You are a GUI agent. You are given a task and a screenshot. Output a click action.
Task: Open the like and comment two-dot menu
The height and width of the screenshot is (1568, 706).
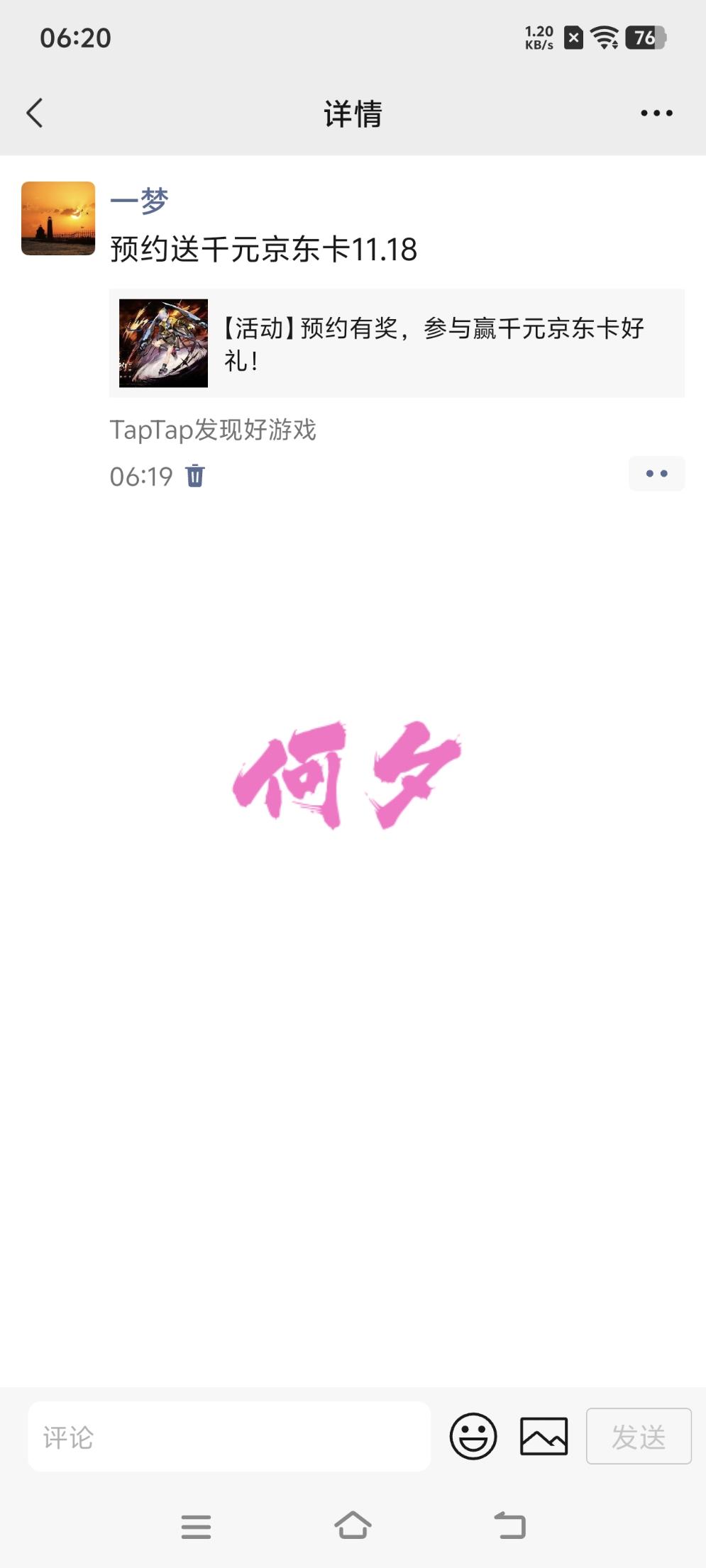tap(656, 473)
